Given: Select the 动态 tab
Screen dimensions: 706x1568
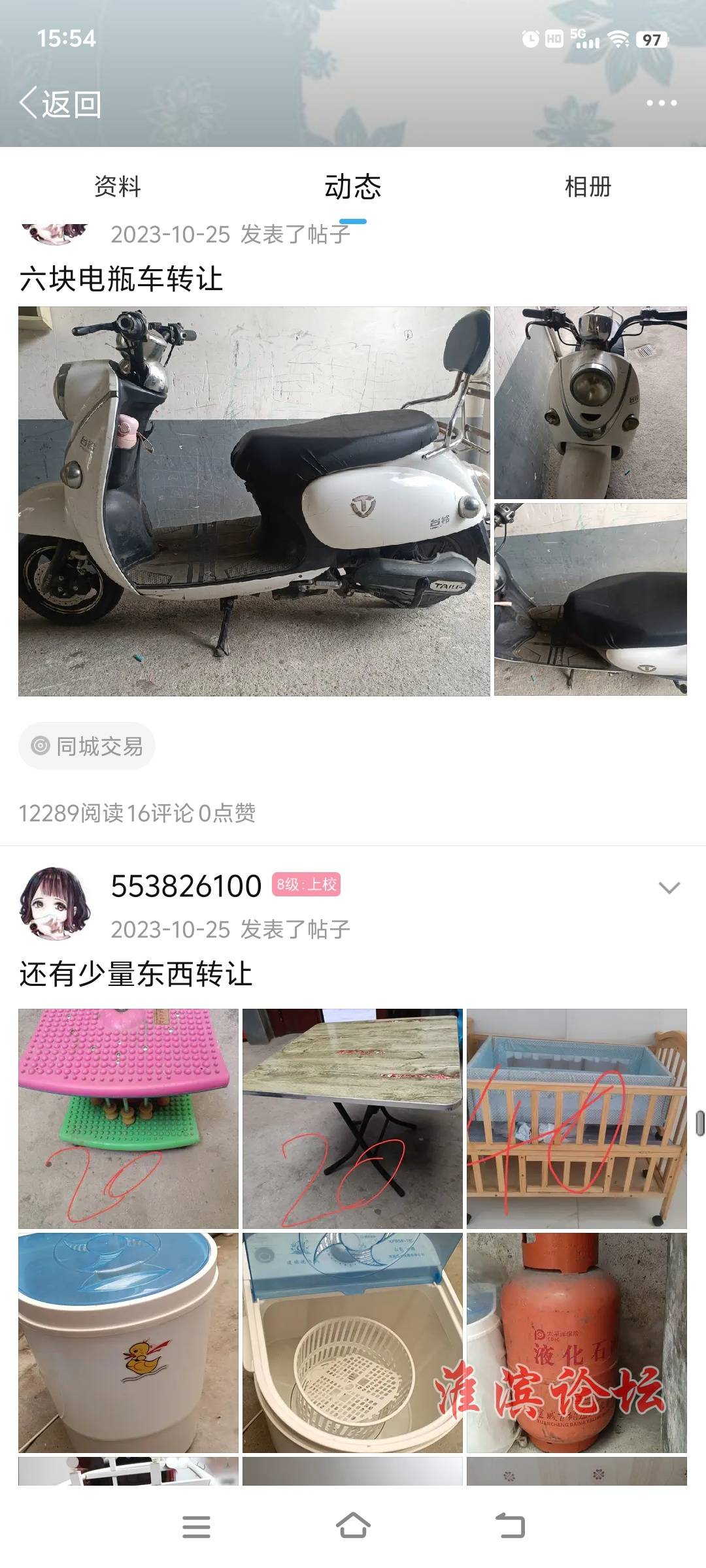Looking at the screenshot, I should point(352,187).
